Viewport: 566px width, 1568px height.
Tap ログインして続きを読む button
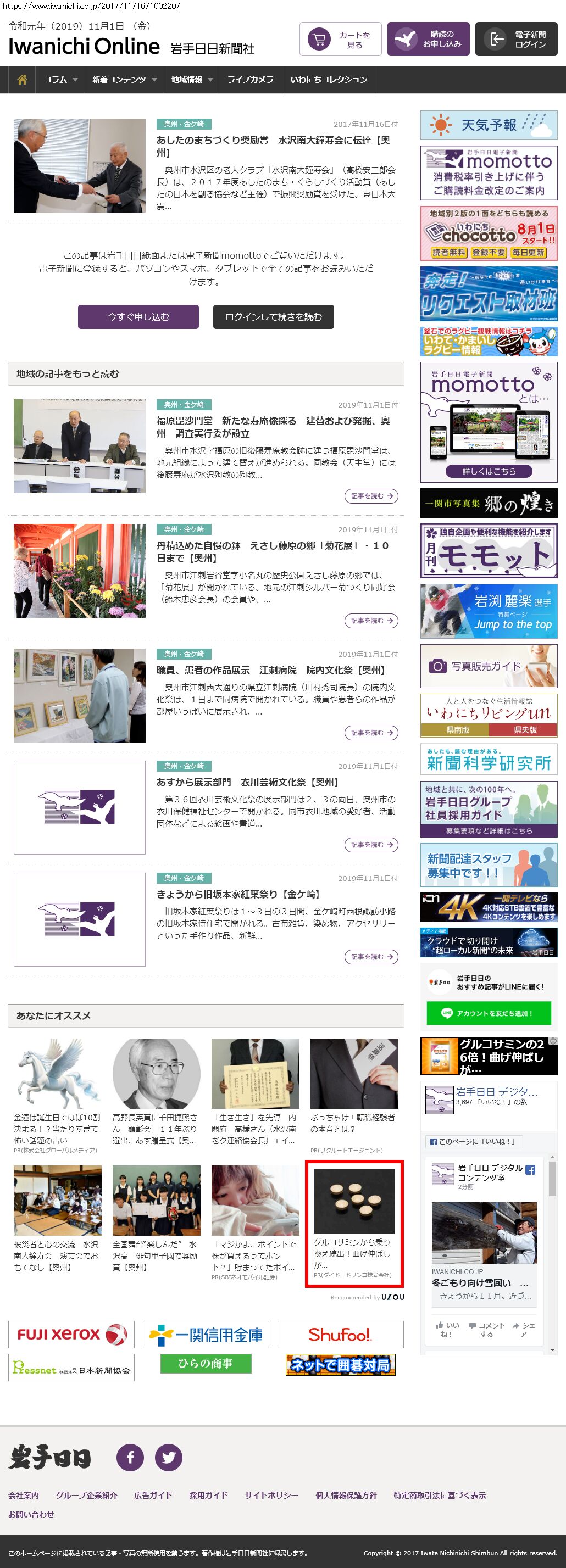(x=273, y=316)
